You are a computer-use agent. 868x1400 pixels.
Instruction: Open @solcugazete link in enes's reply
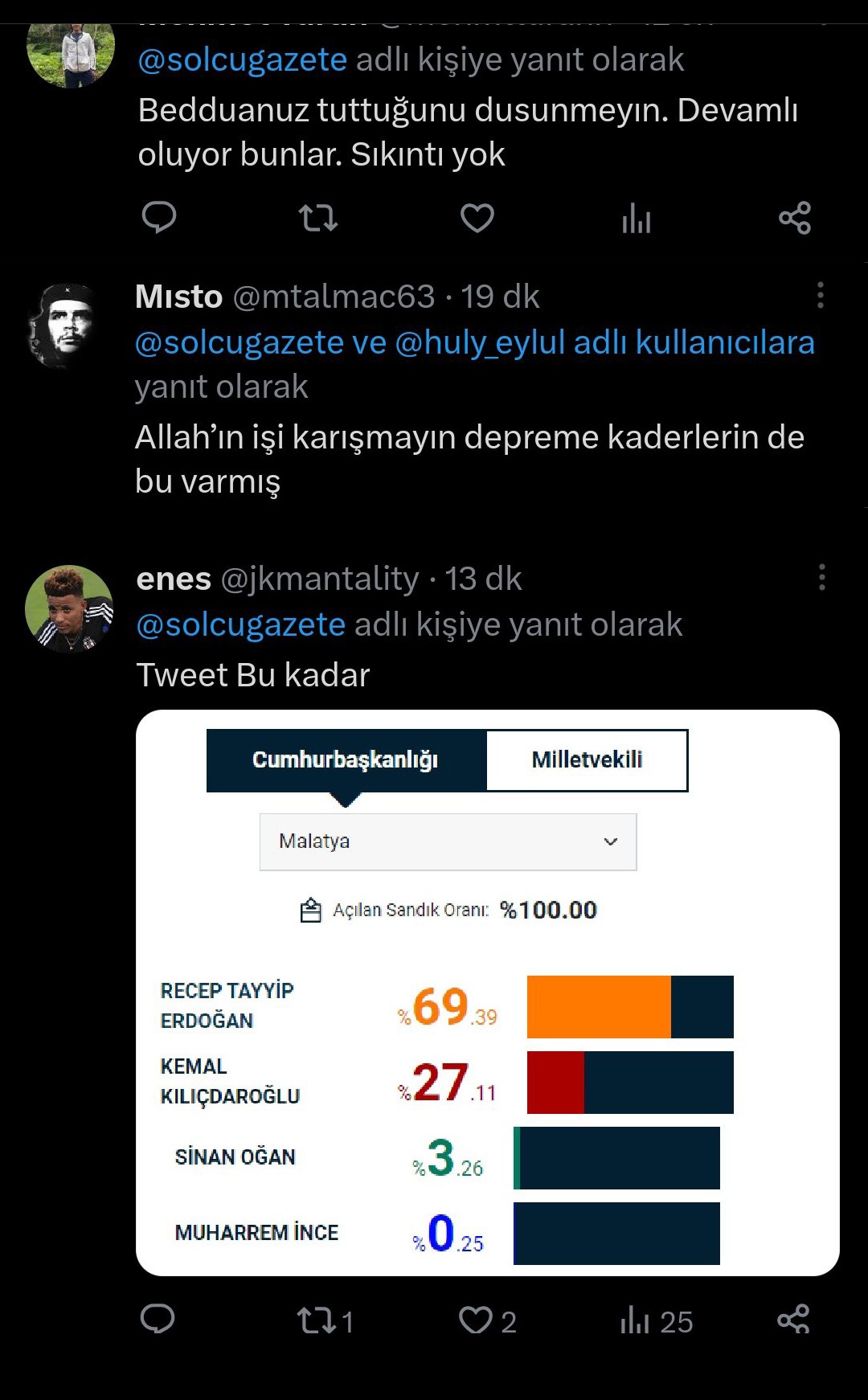point(241,625)
